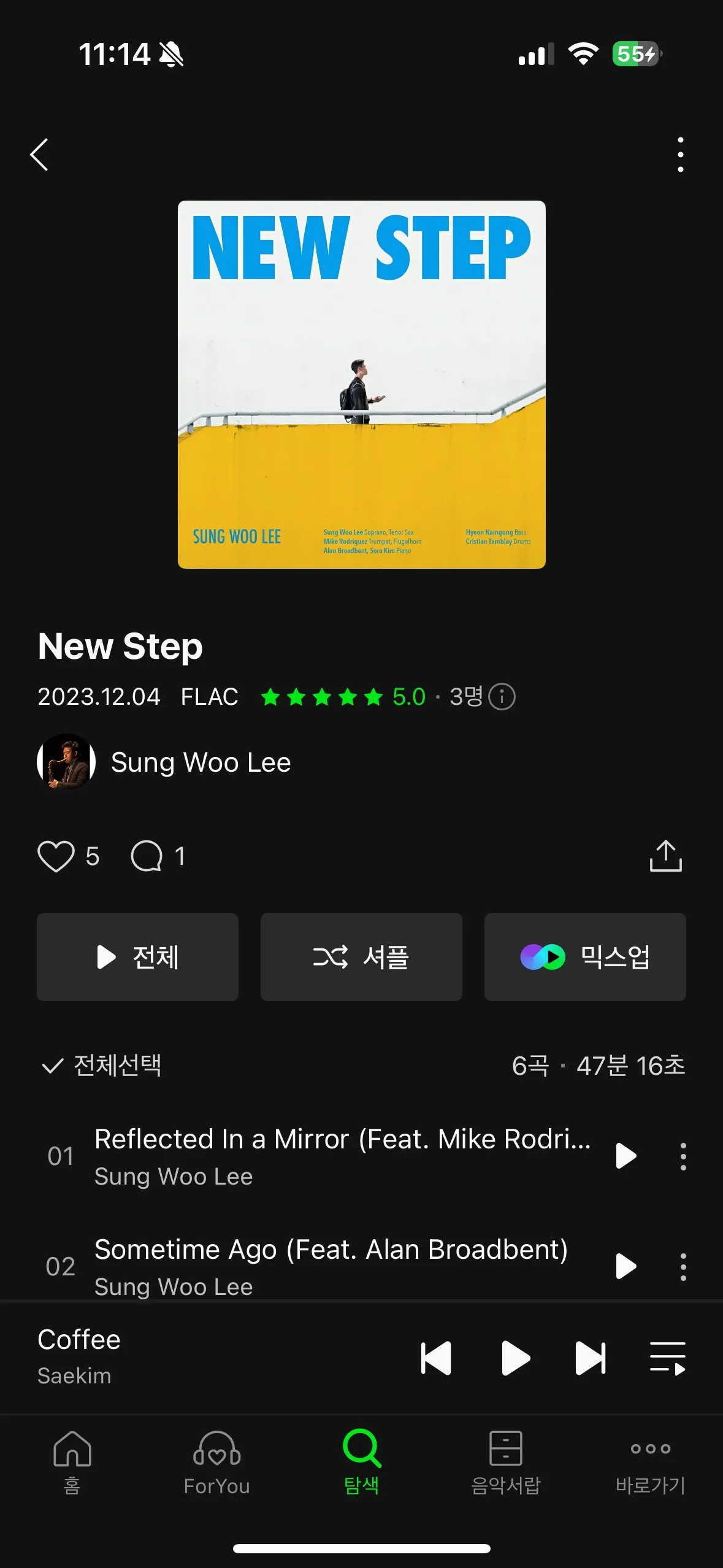The width and height of the screenshot is (723, 1568).
Task: Tap the rating info icon
Action: (501, 696)
